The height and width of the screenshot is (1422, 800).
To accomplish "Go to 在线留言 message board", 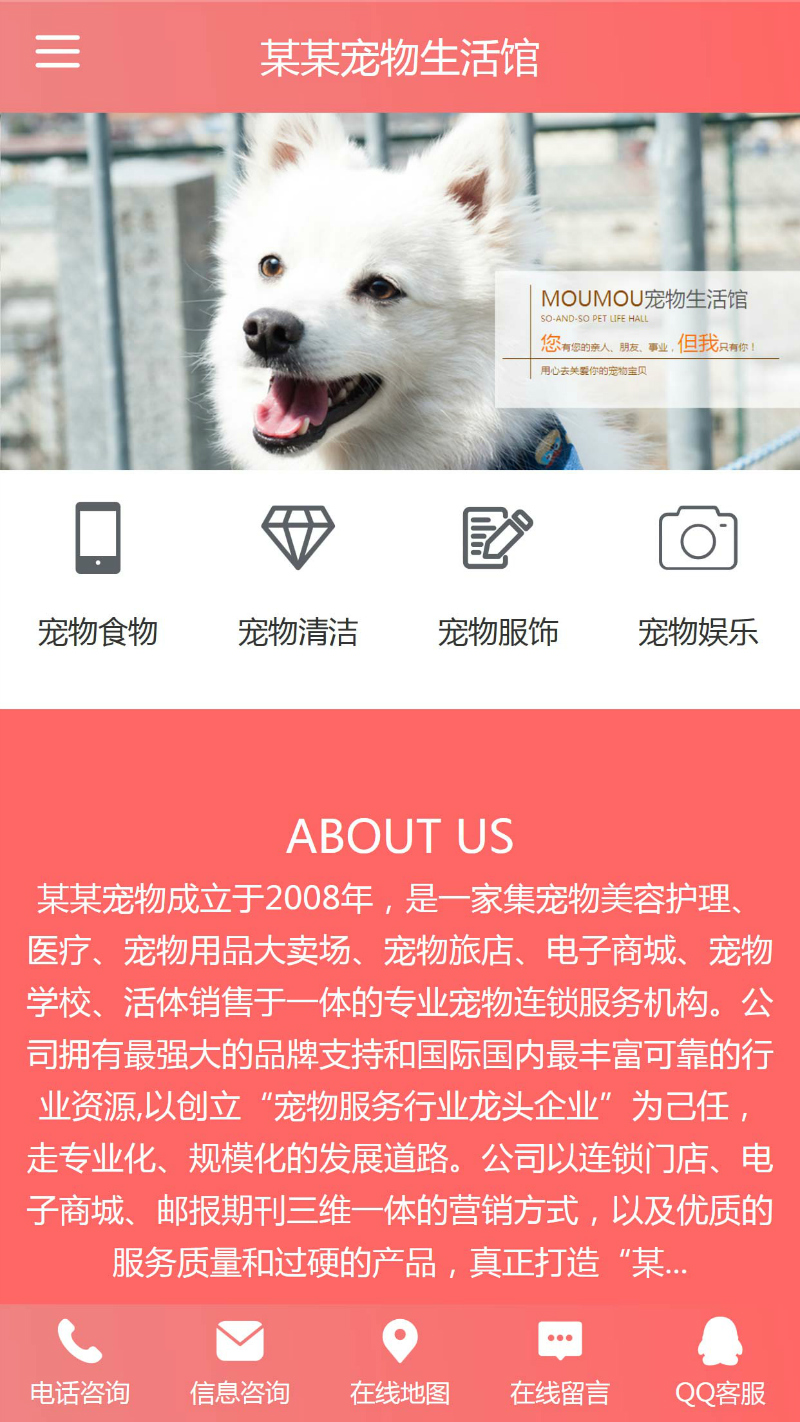I will (x=560, y=1362).
